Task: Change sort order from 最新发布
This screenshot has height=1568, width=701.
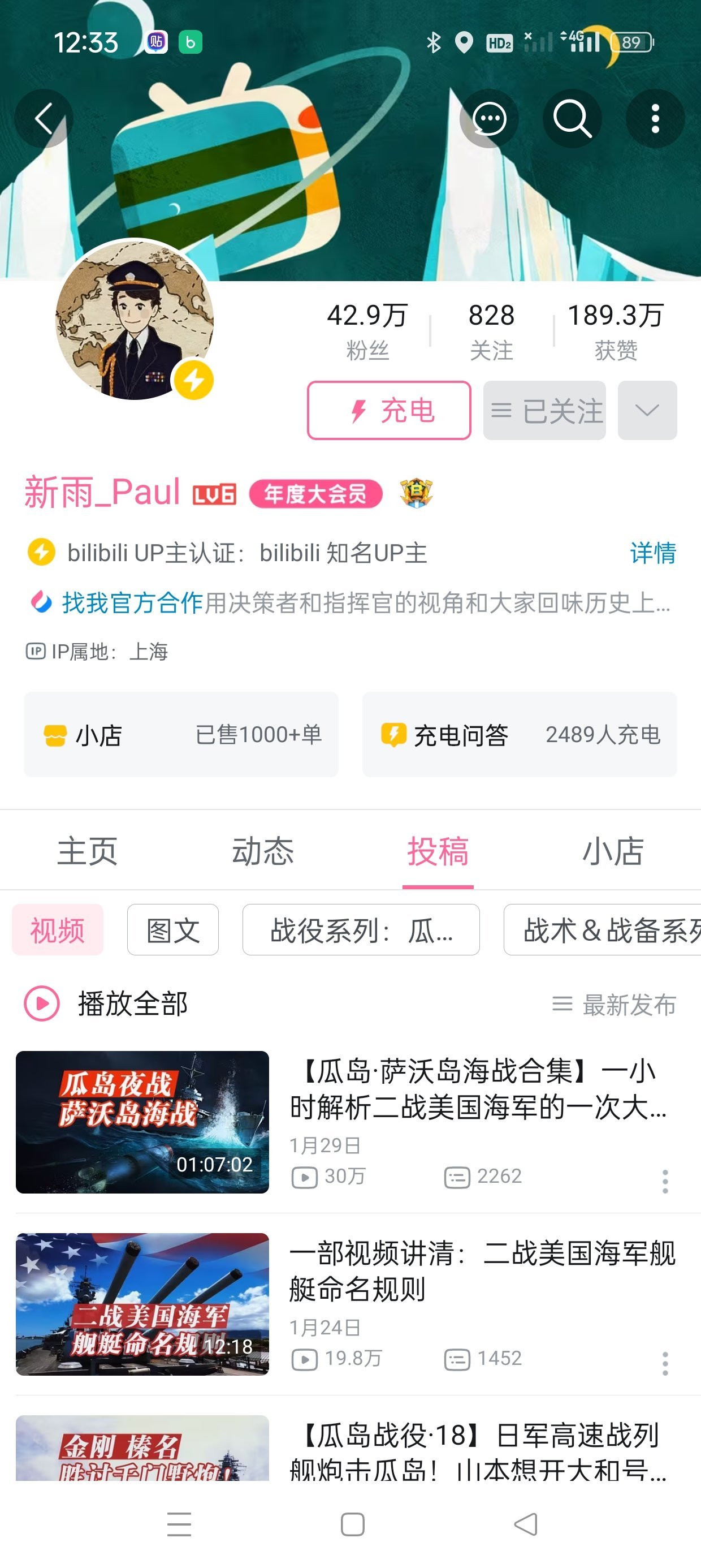Action: pyautogui.click(x=615, y=1005)
